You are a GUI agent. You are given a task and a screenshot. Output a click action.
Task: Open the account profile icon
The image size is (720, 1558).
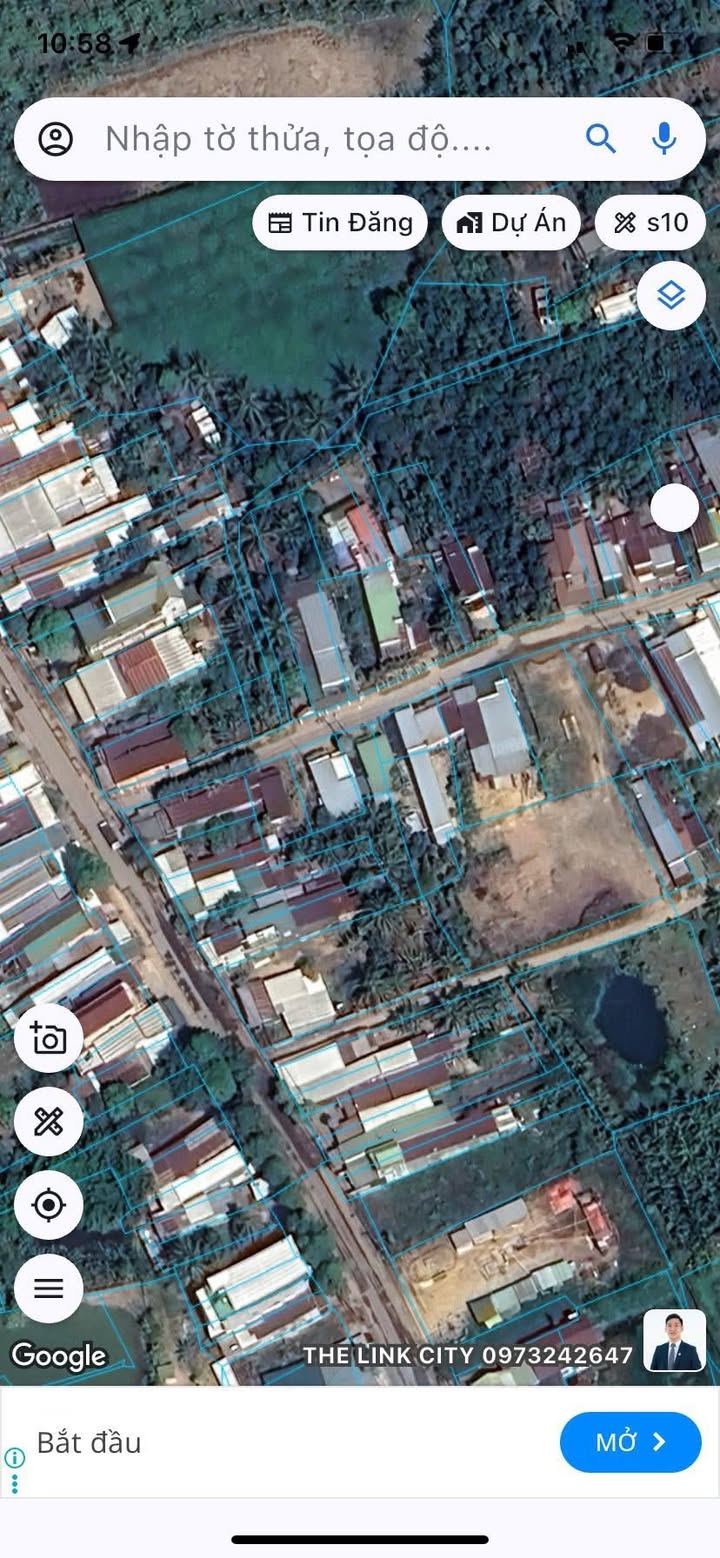point(56,139)
